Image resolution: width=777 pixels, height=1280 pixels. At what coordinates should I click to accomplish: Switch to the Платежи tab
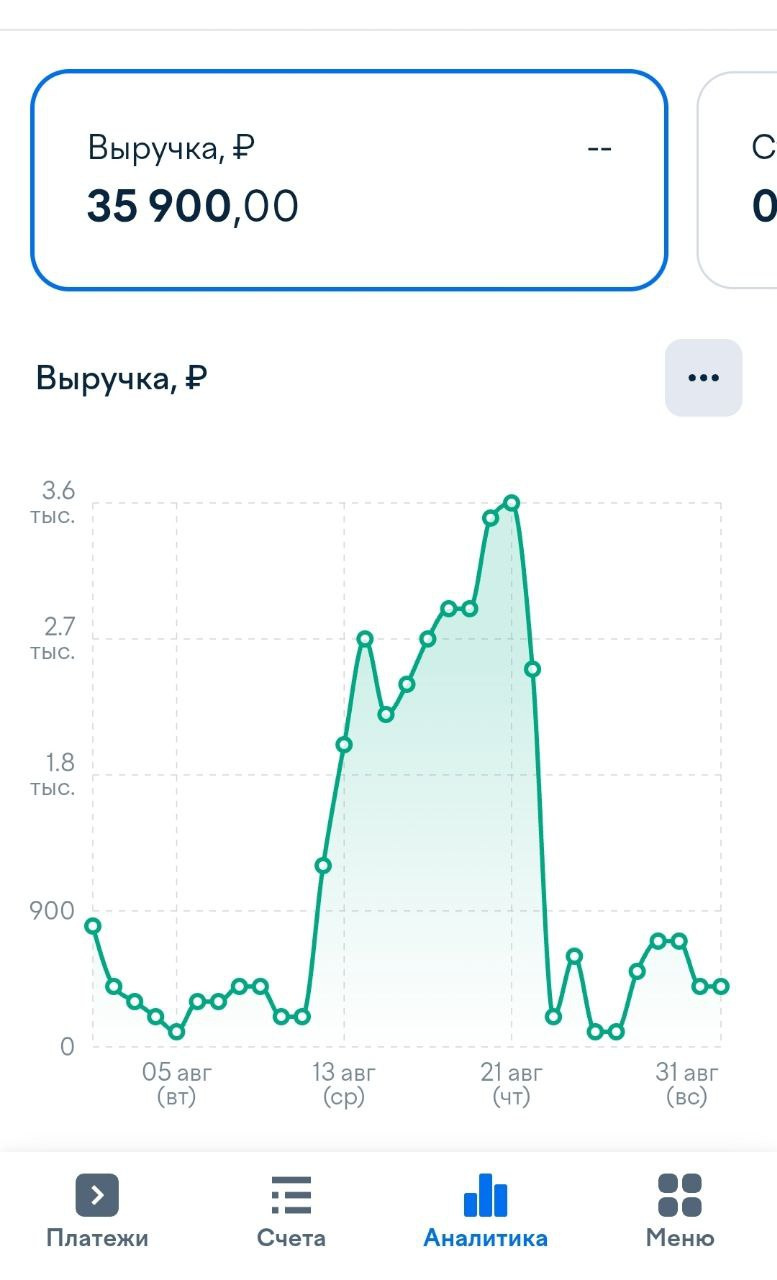pos(97,1211)
